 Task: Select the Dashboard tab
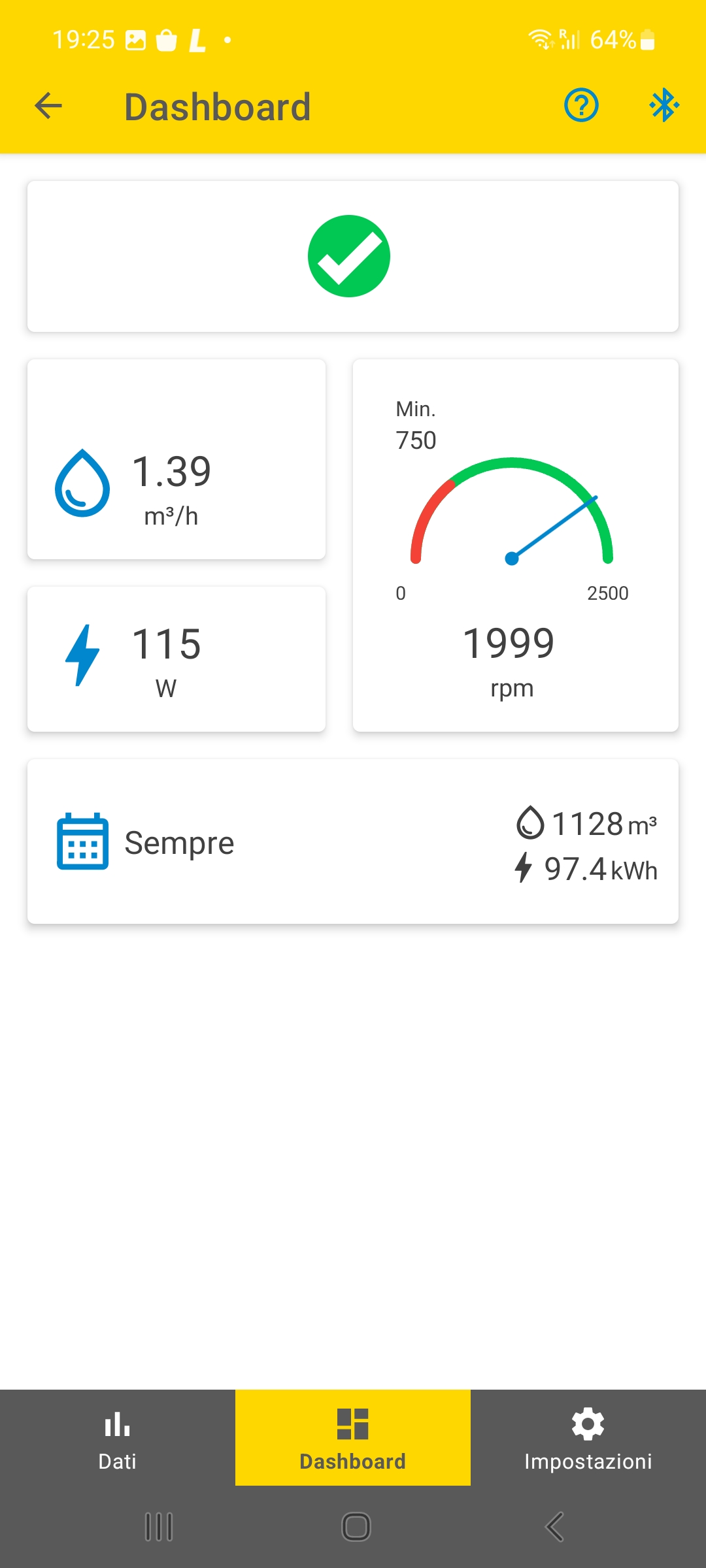tap(353, 1437)
